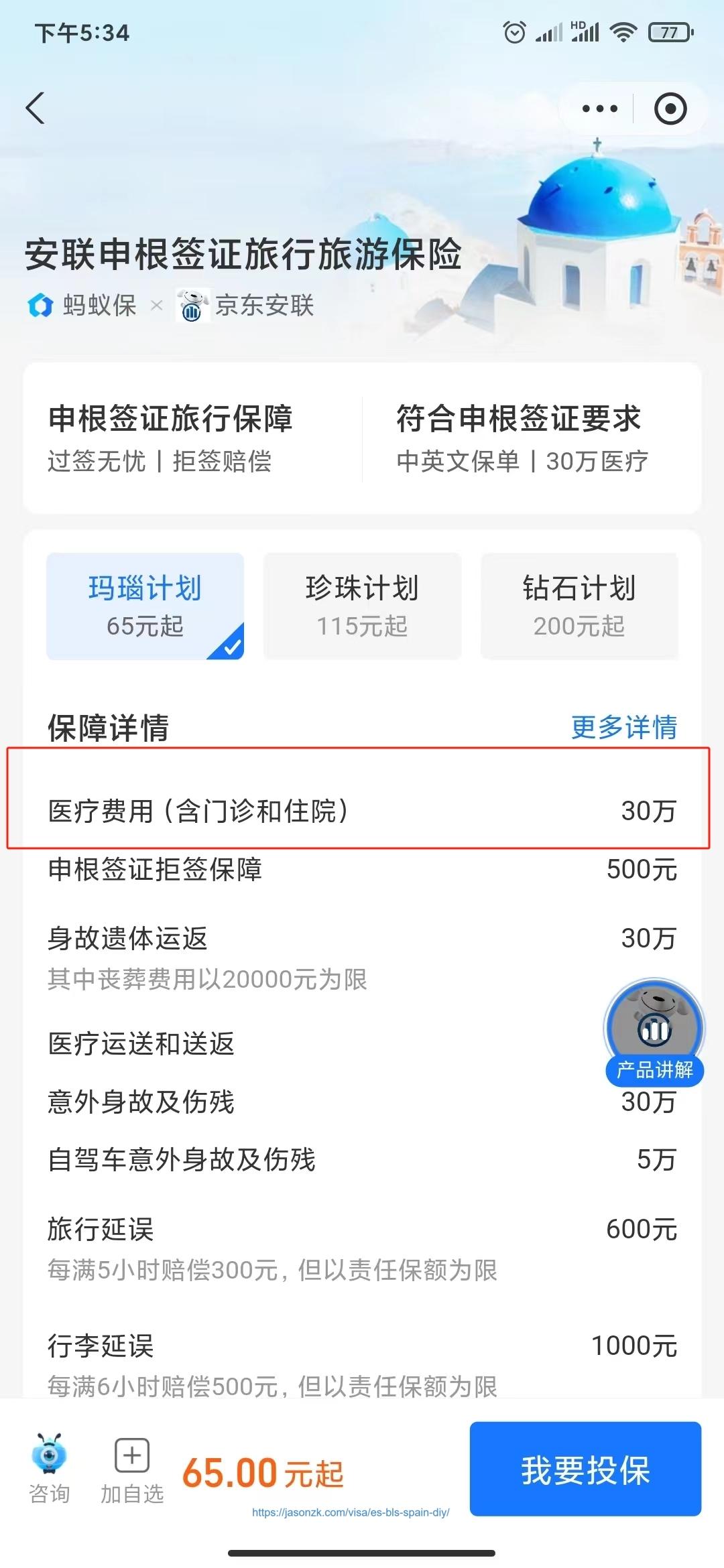Screen dimensions: 724x1568
Task: Open 更多详情 for coverage details
Action: tap(623, 727)
